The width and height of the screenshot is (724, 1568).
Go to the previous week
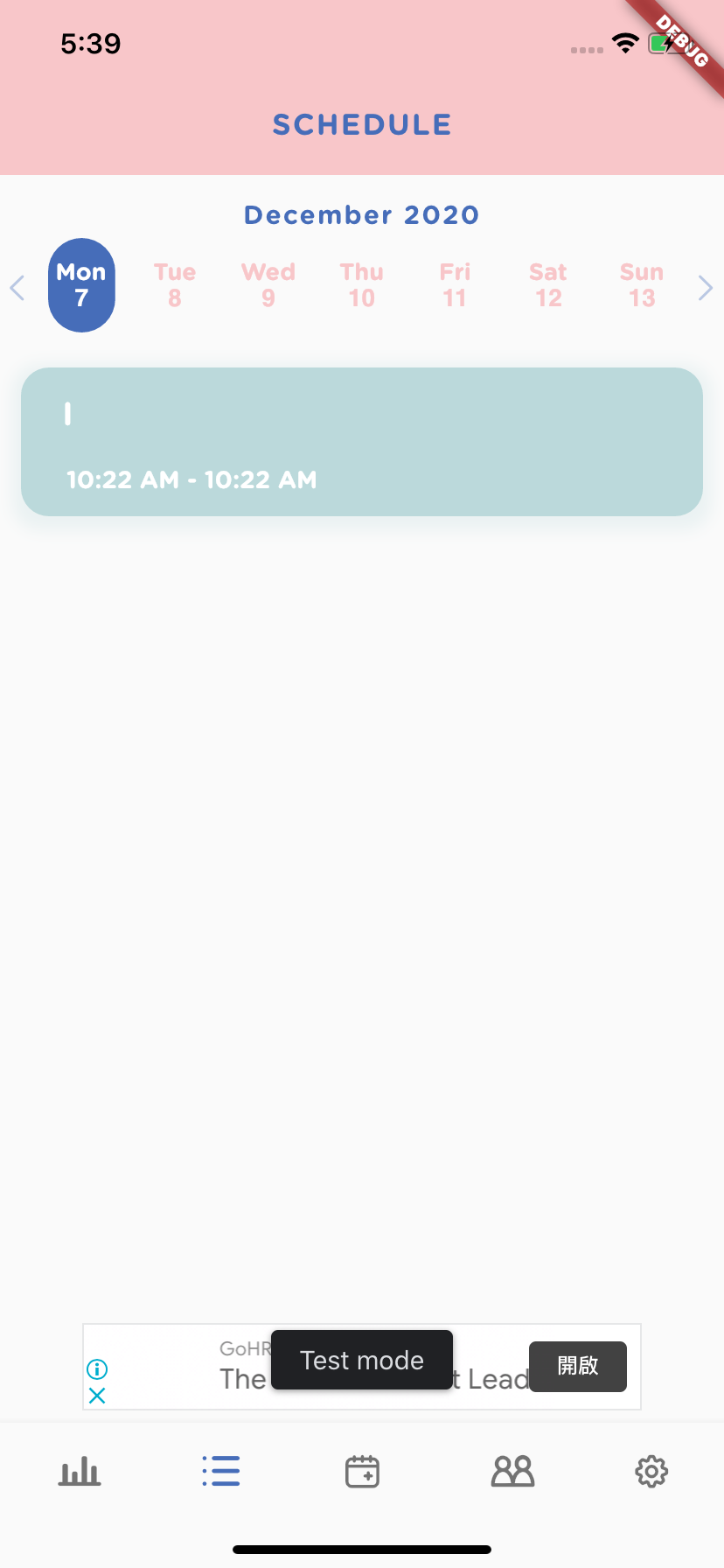pyautogui.click(x=17, y=287)
